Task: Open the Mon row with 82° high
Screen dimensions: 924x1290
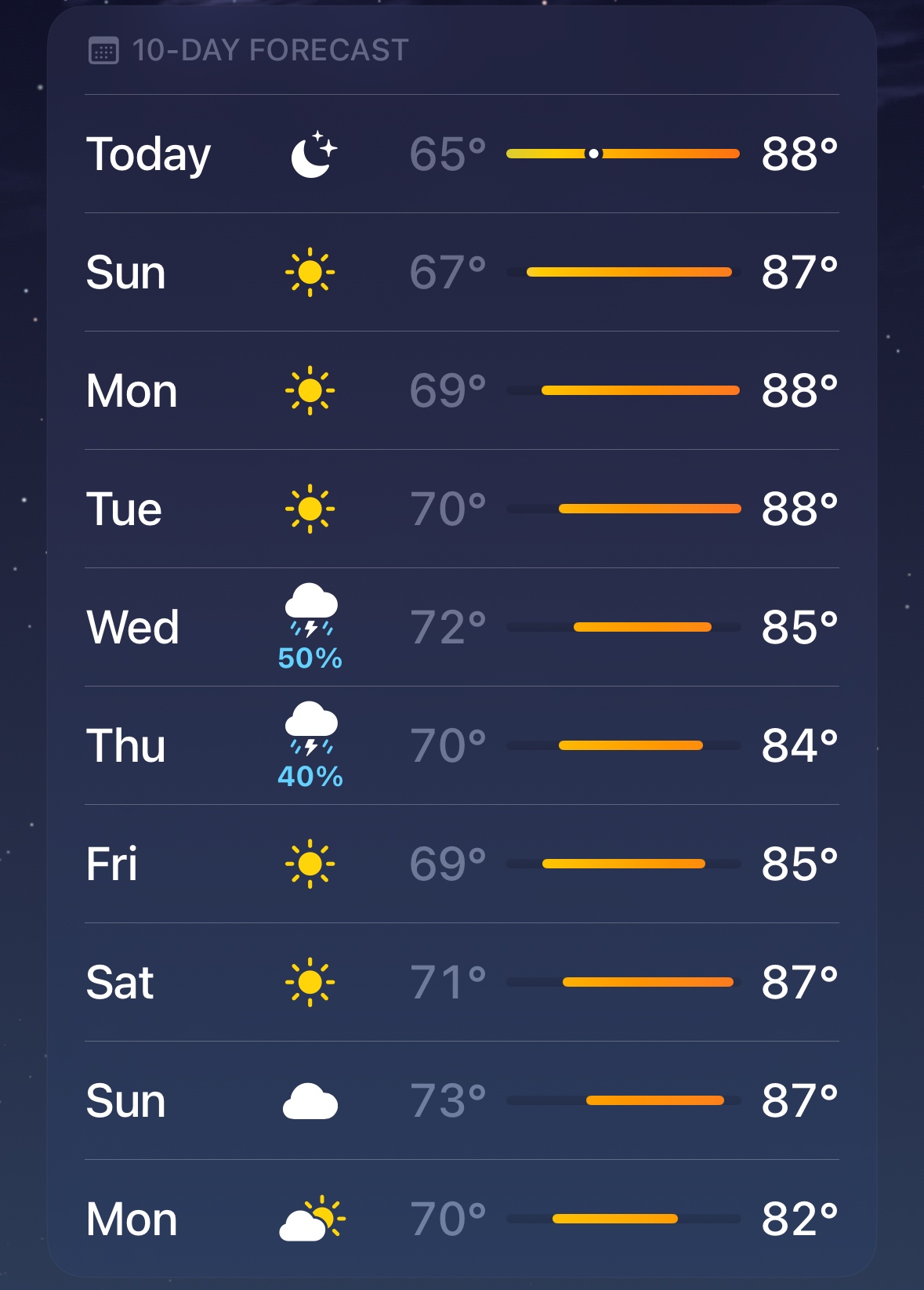Action: [462, 1219]
